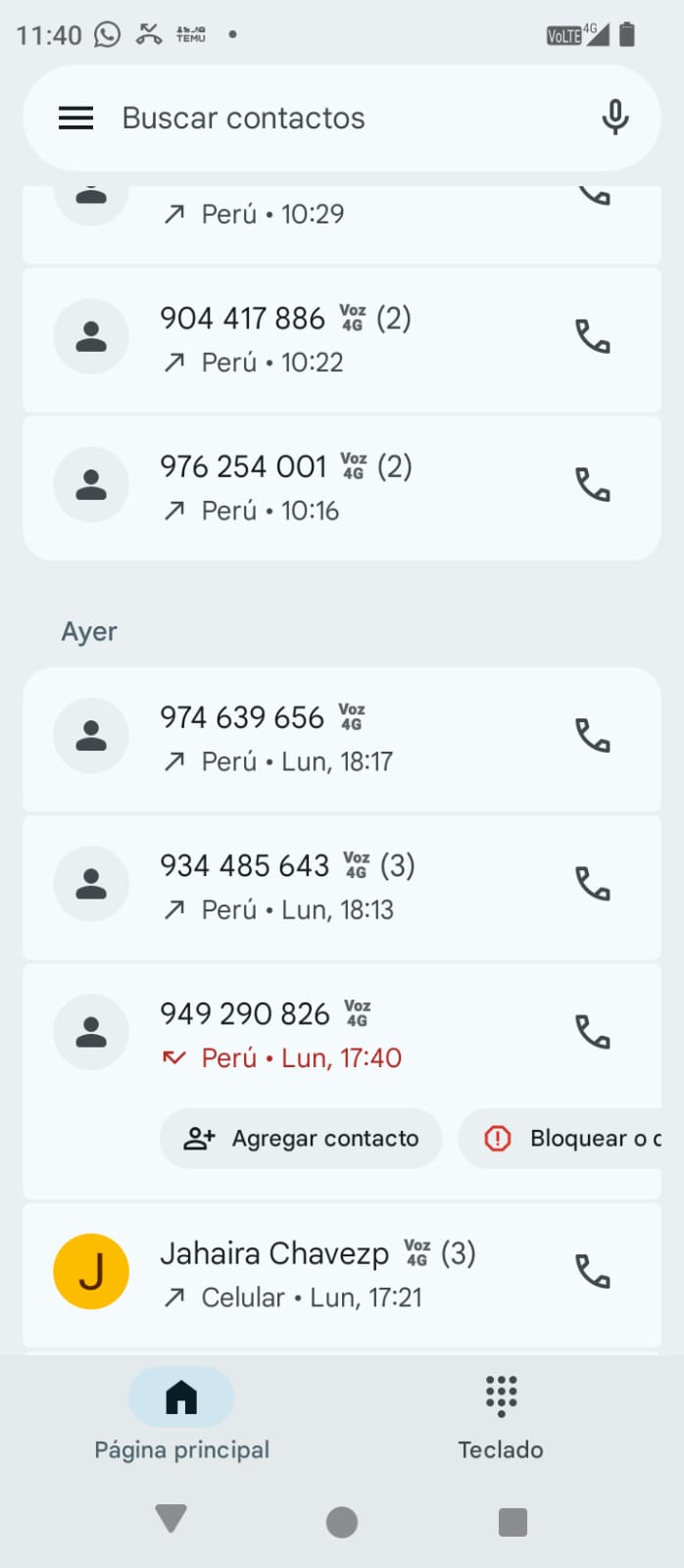The image size is (684, 1568).
Task: Start voice search with the microphone
Action: click(614, 118)
